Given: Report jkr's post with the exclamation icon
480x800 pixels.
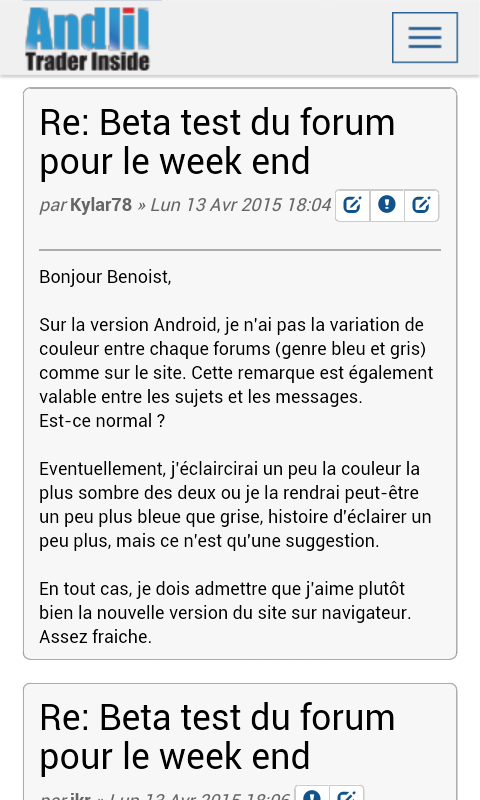Looking at the screenshot, I should pos(312,793).
